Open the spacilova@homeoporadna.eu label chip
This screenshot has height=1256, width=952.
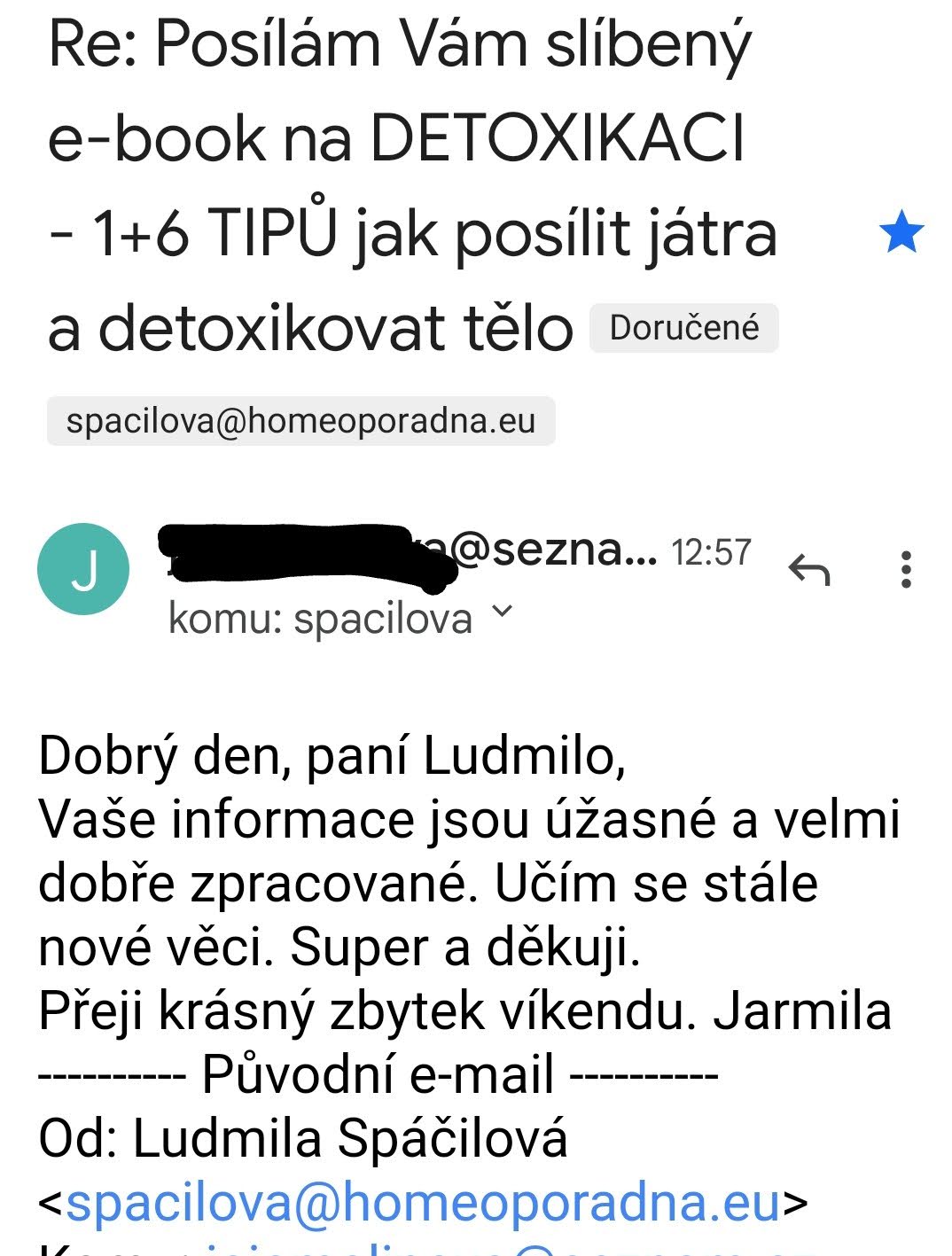coord(300,421)
